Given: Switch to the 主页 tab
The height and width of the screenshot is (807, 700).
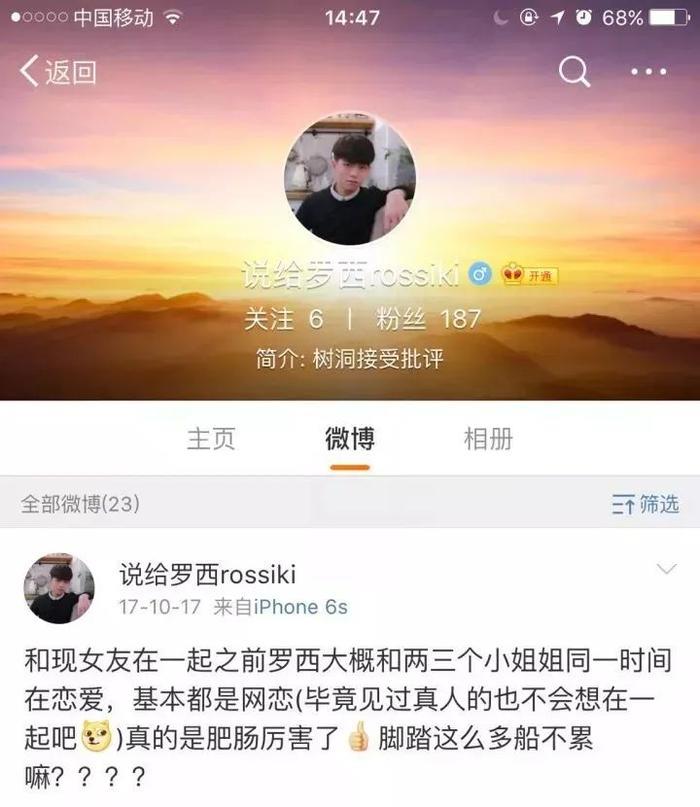Looking at the screenshot, I should click(x=211, y=438).
